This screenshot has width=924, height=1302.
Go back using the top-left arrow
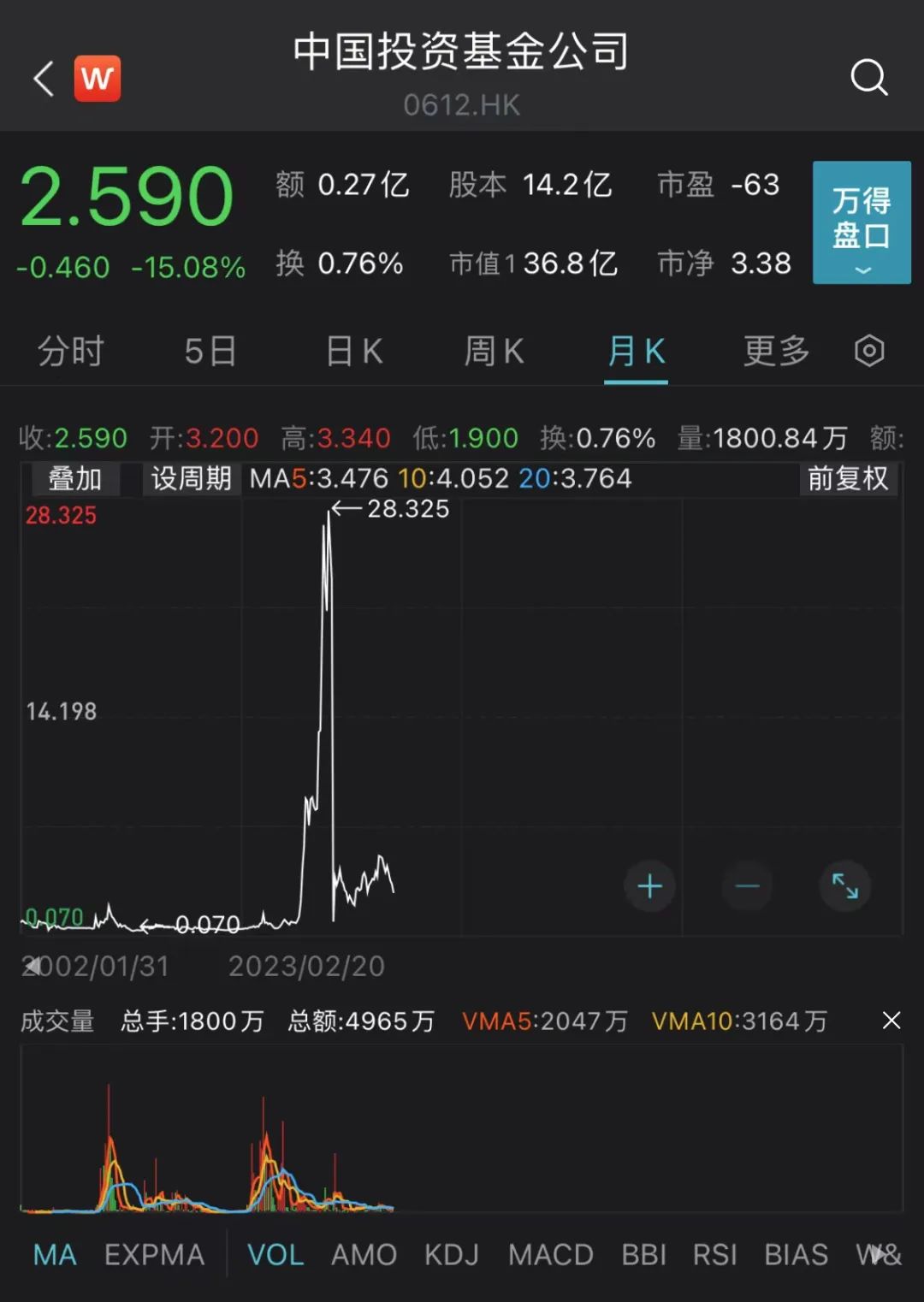44,79
